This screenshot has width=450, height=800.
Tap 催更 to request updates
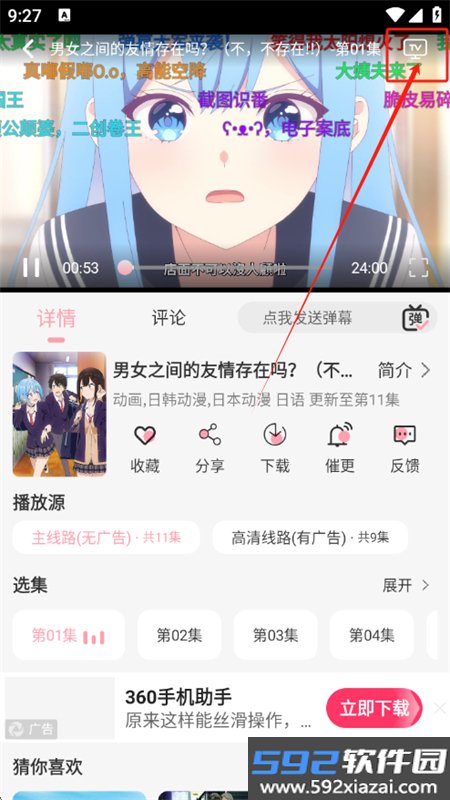(340, 449)
